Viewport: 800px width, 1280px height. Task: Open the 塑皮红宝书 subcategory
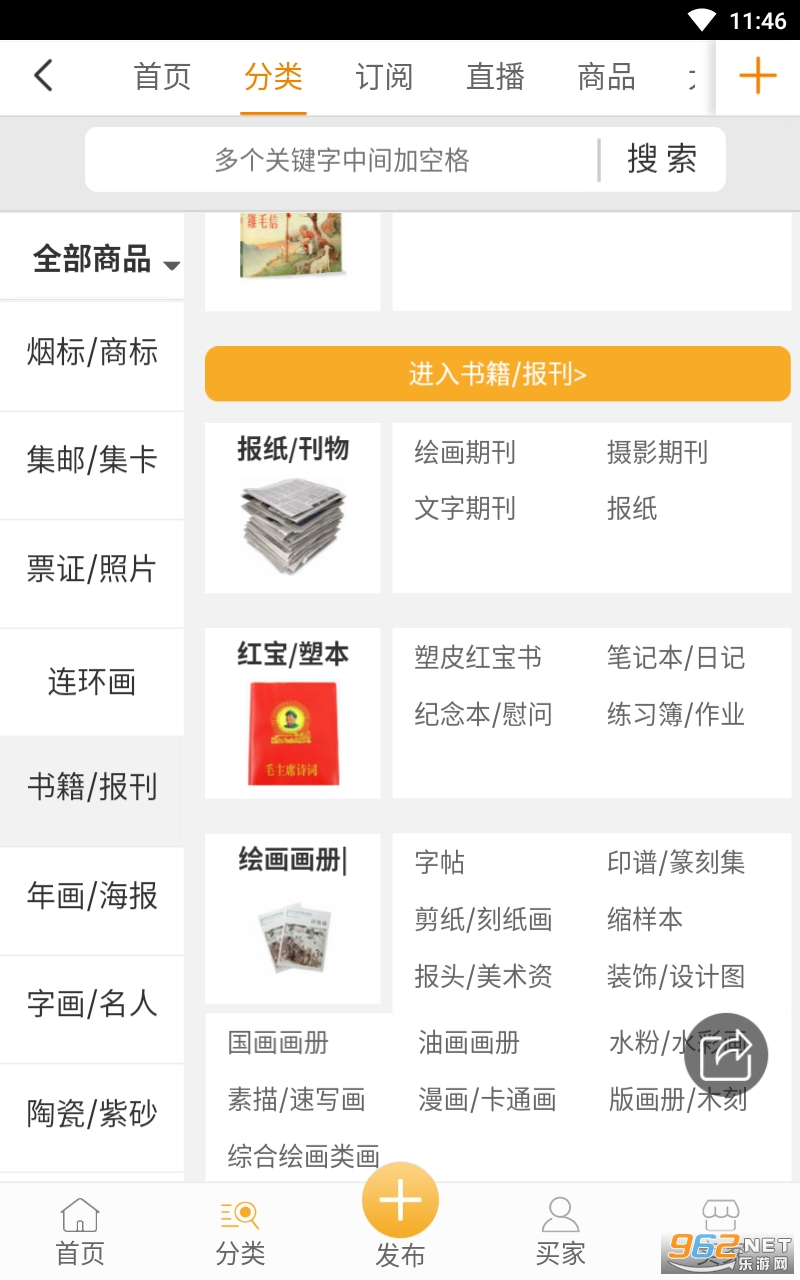pos(478,658)
